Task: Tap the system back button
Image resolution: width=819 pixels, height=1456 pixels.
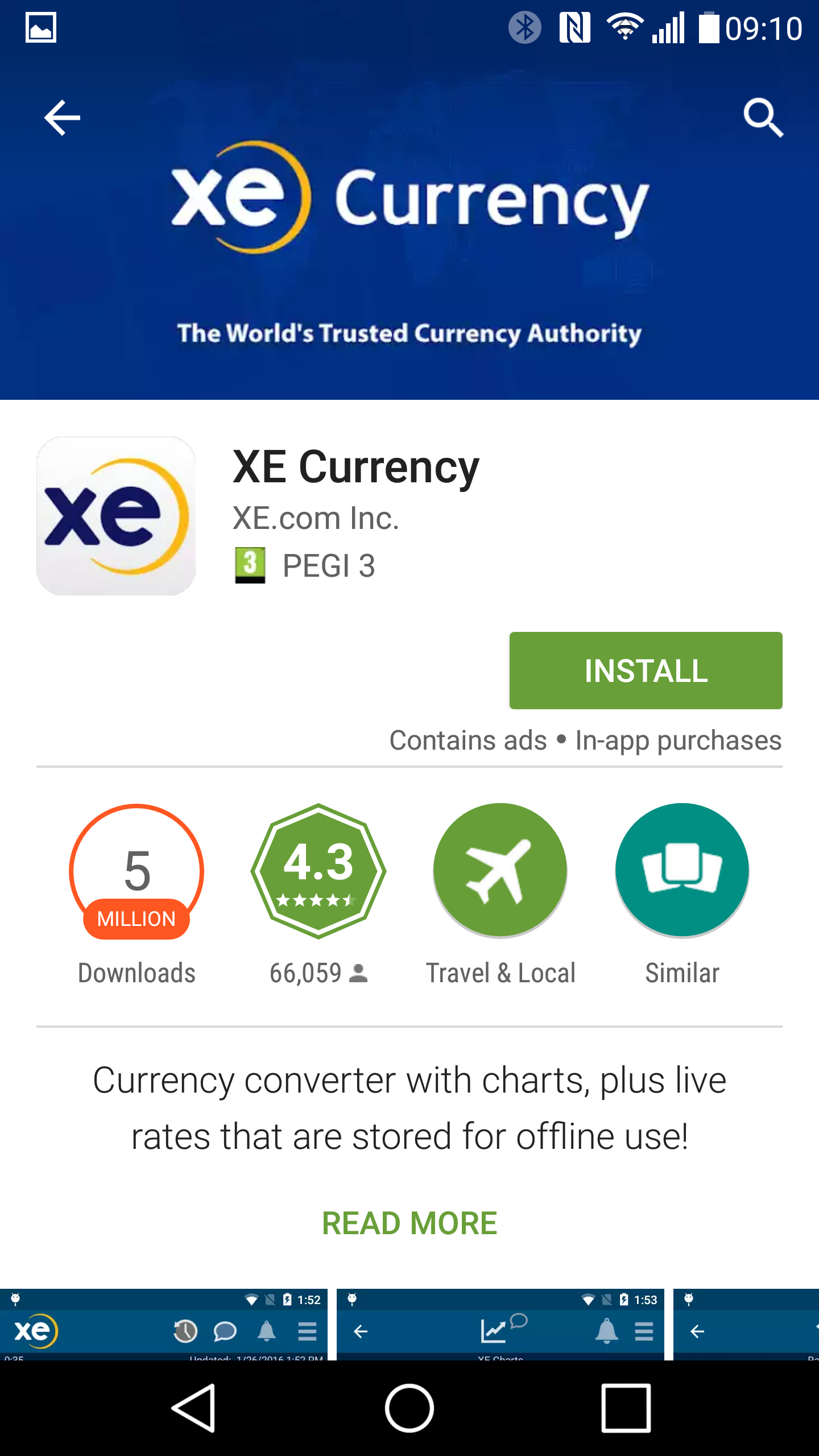Action: point(193,1408)
